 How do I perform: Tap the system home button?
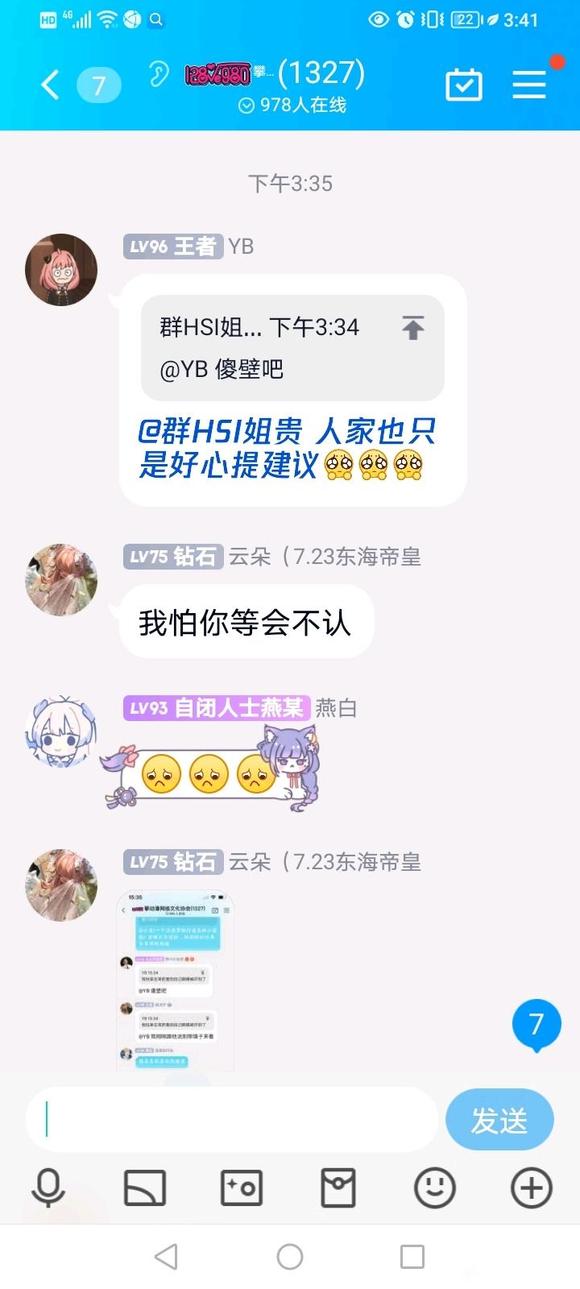(290, 1257)
